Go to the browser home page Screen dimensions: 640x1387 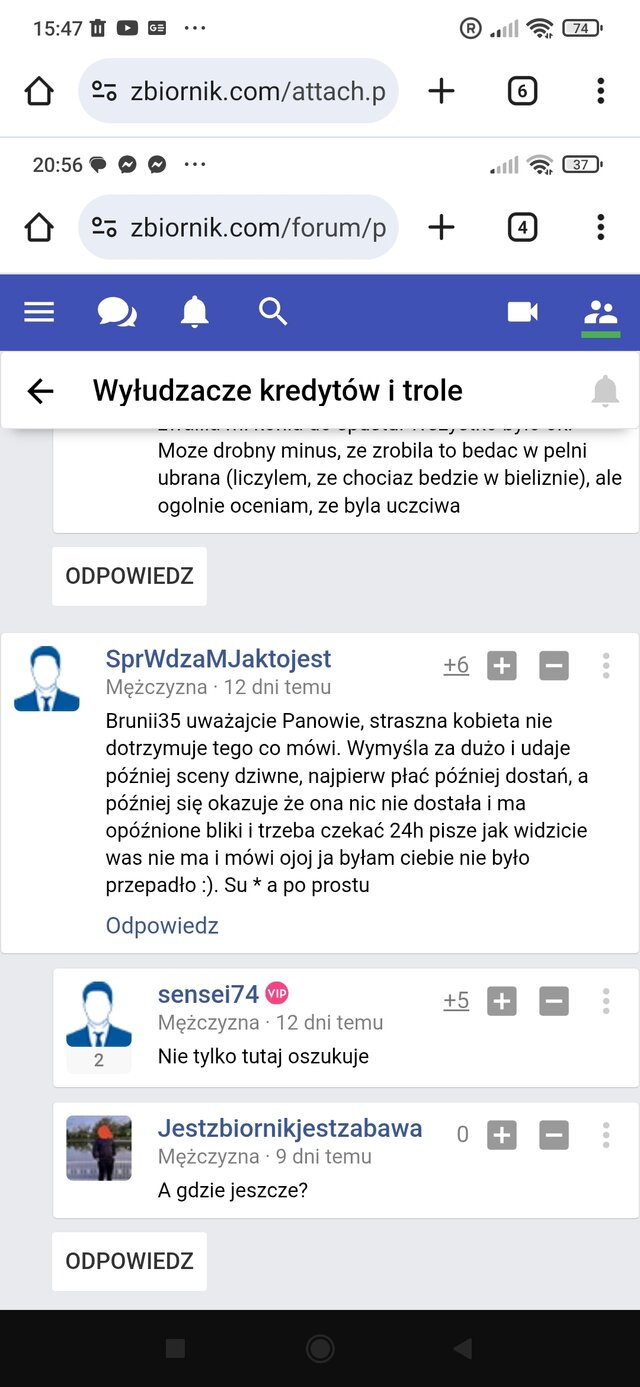(38, 92)
